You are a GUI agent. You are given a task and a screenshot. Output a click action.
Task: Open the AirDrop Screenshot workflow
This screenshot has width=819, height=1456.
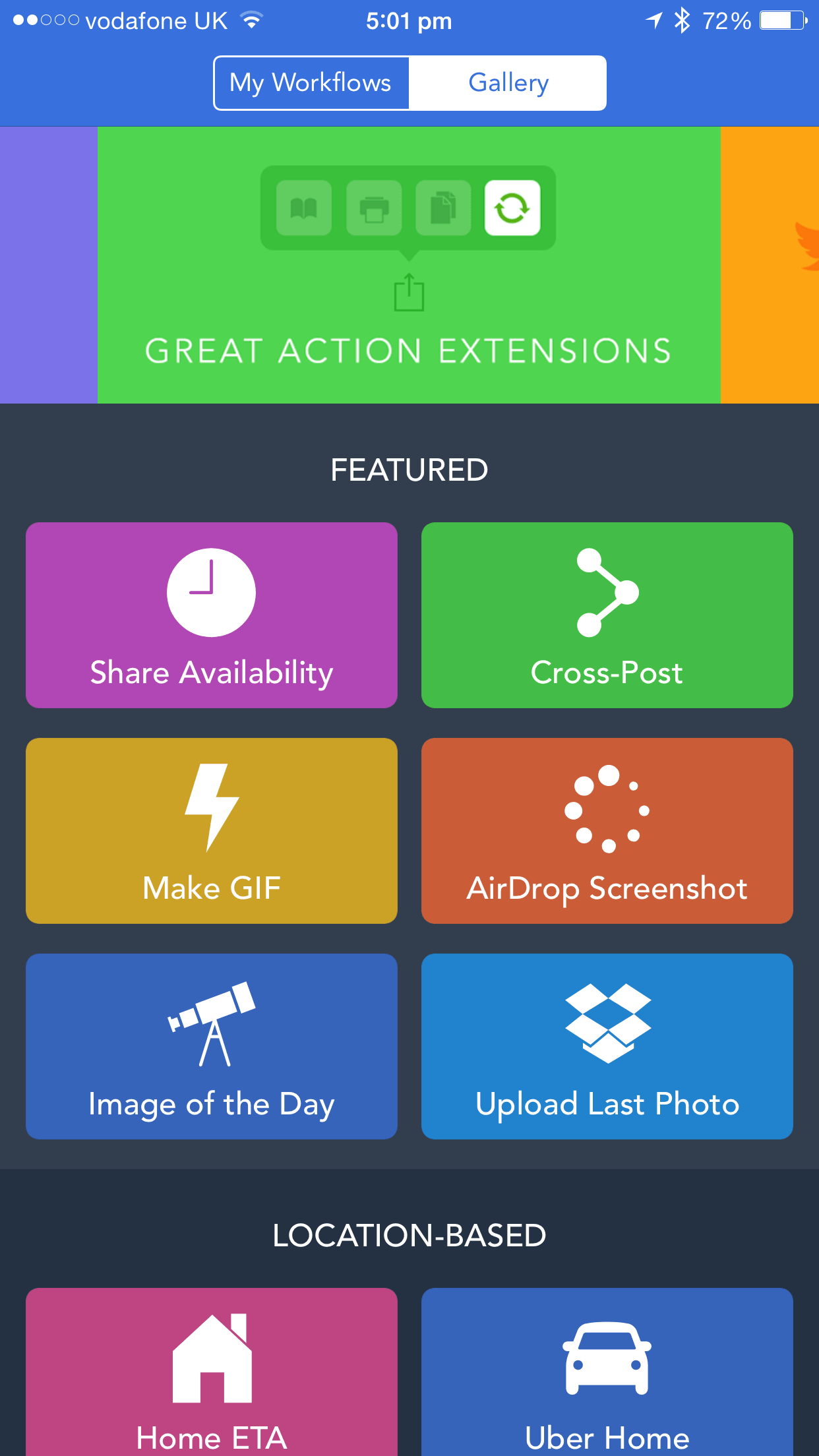click(607, 831)
